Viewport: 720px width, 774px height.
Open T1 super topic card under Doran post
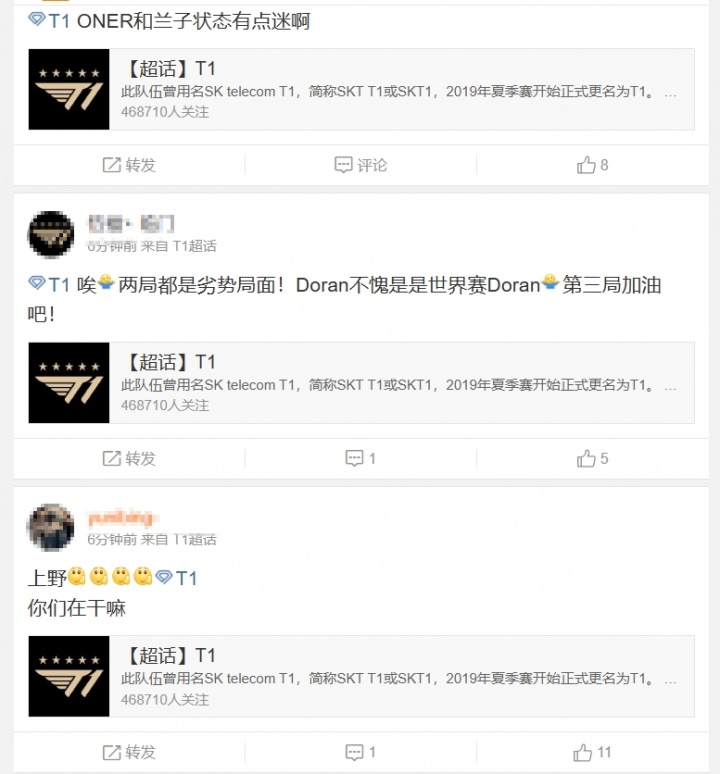[x=360, y=383]
